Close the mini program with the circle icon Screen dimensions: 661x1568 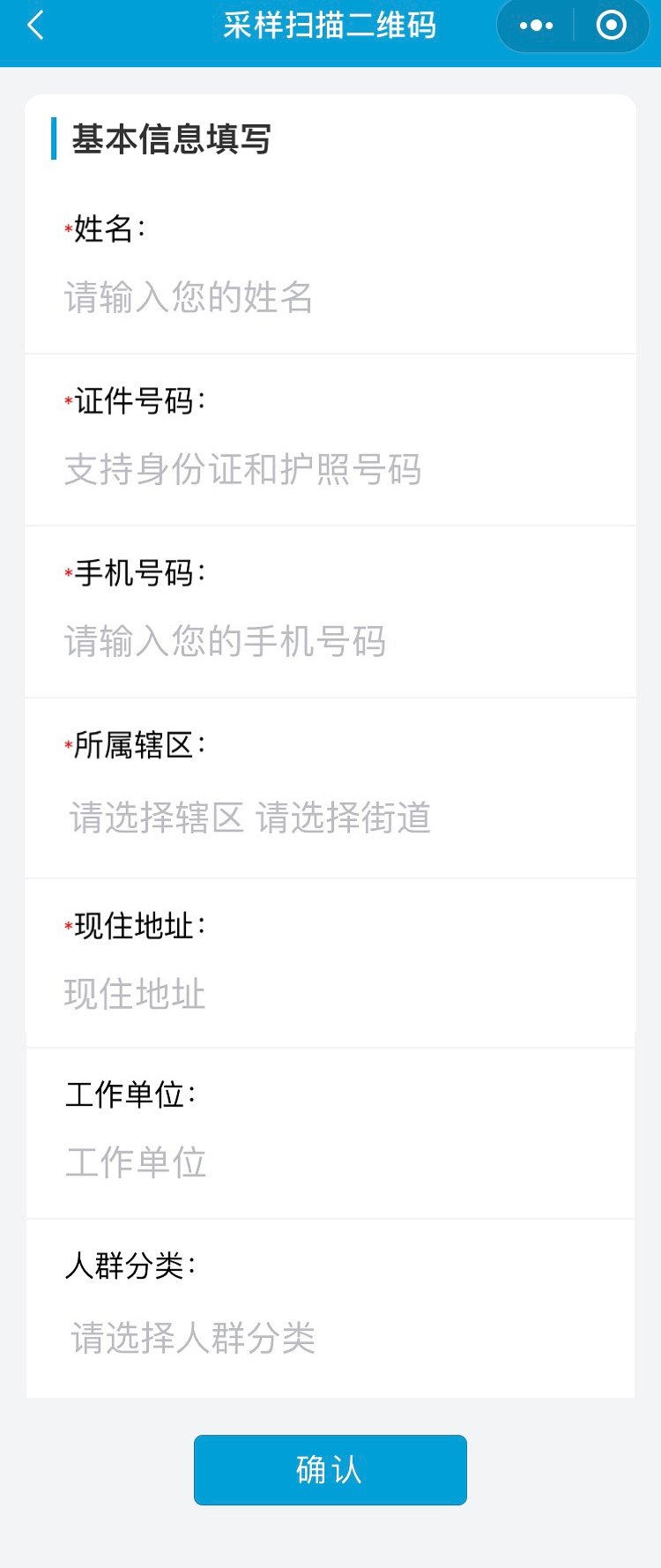(x=611, y=26)
